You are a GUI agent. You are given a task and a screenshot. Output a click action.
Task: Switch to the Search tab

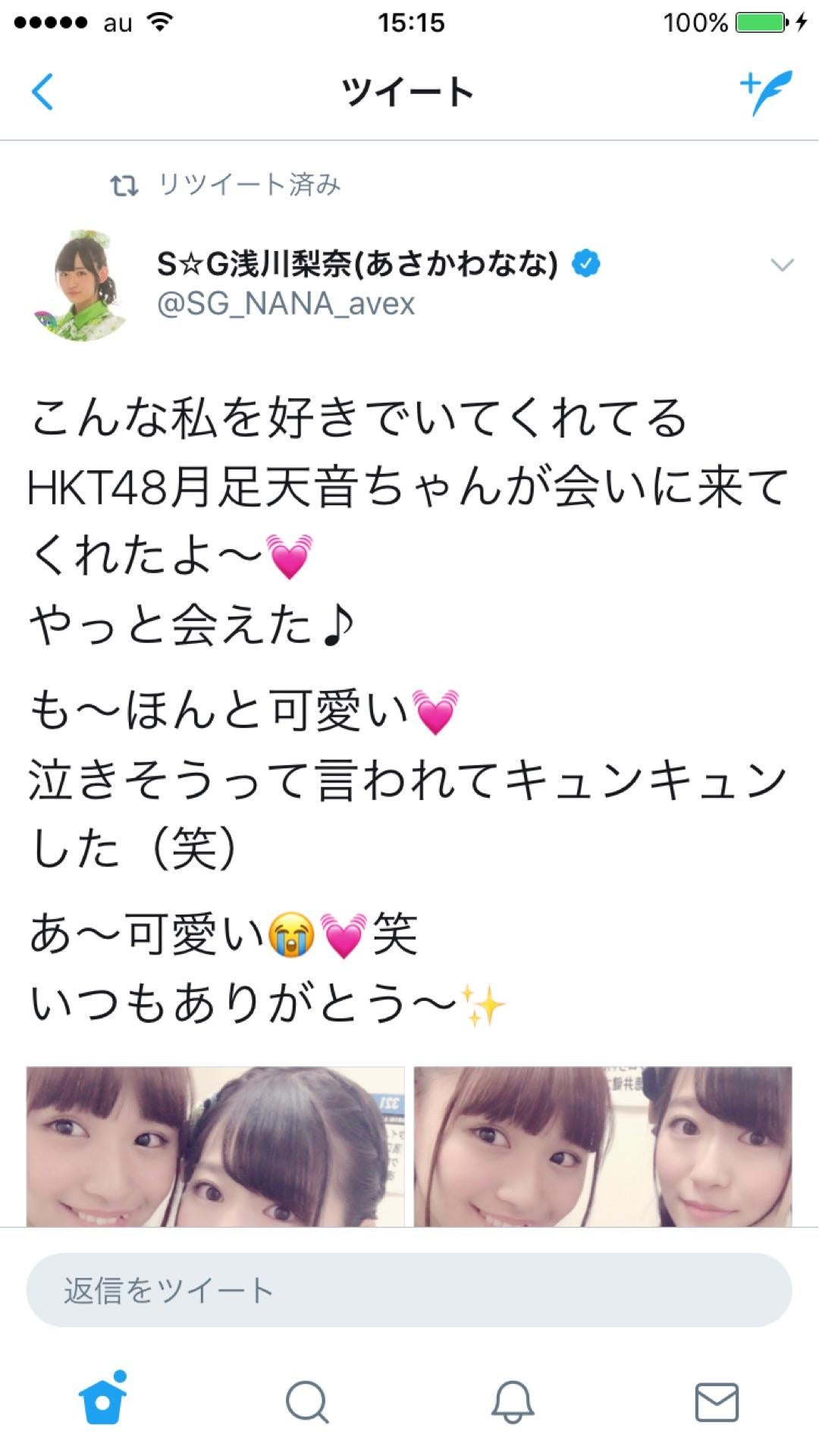307,1401
